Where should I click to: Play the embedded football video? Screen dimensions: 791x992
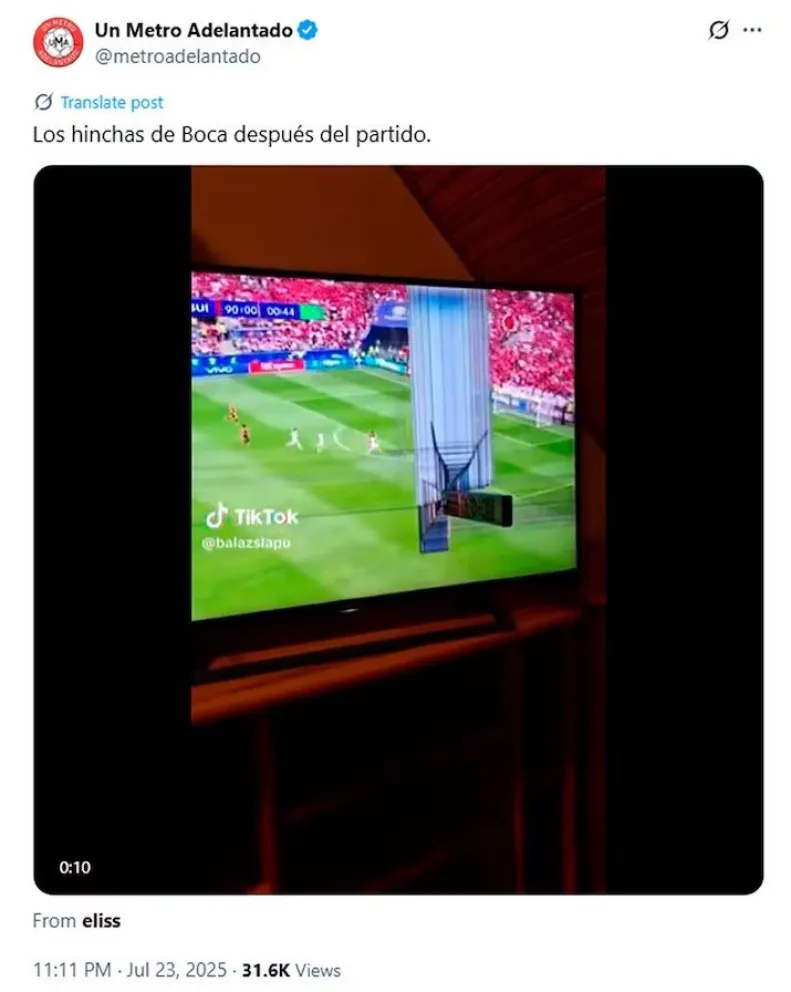[398, 530]
